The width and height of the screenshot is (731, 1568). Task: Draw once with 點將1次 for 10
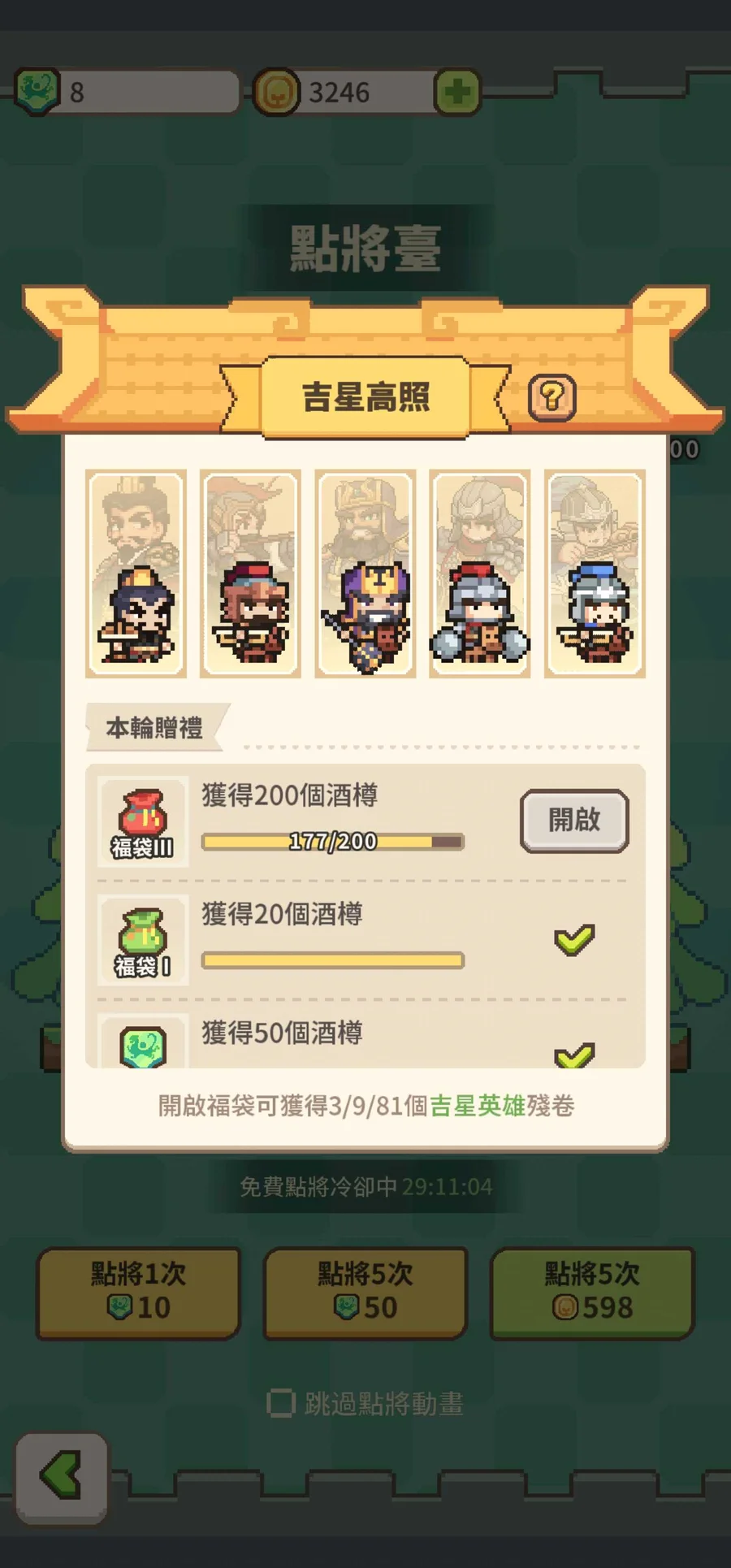pyautogui.click(x=139, y=1293)
